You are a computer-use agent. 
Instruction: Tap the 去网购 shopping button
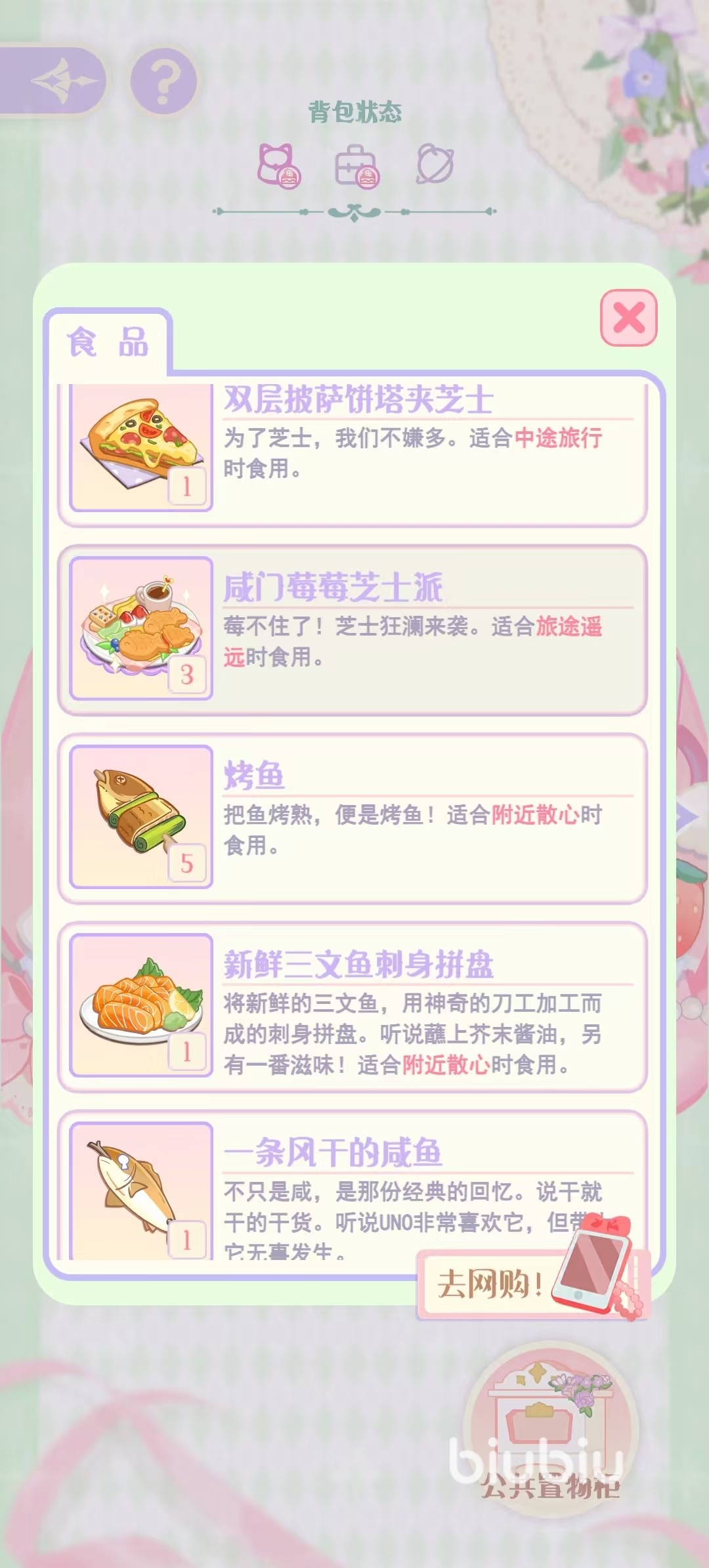coord(532,1282)
